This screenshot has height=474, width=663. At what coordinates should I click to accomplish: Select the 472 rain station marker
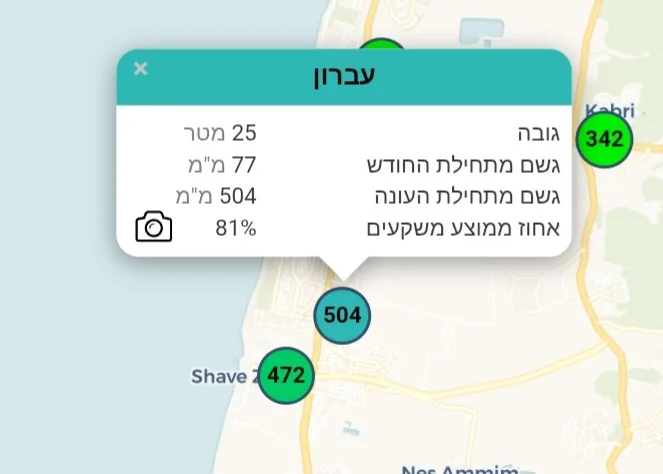pos(286,376)
